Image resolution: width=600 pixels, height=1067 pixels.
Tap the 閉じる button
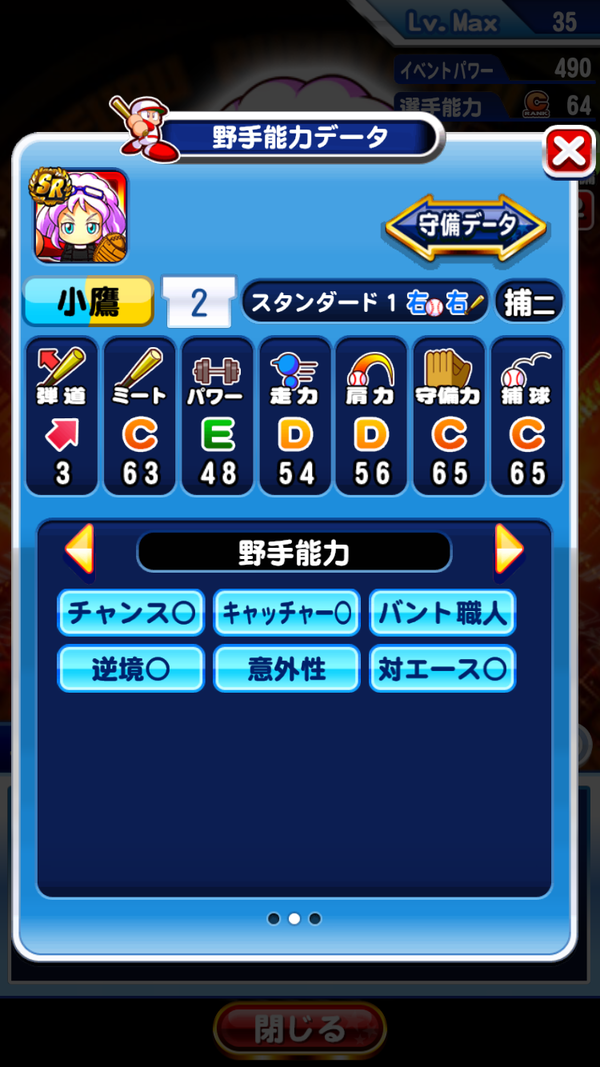pos(299,1028)
